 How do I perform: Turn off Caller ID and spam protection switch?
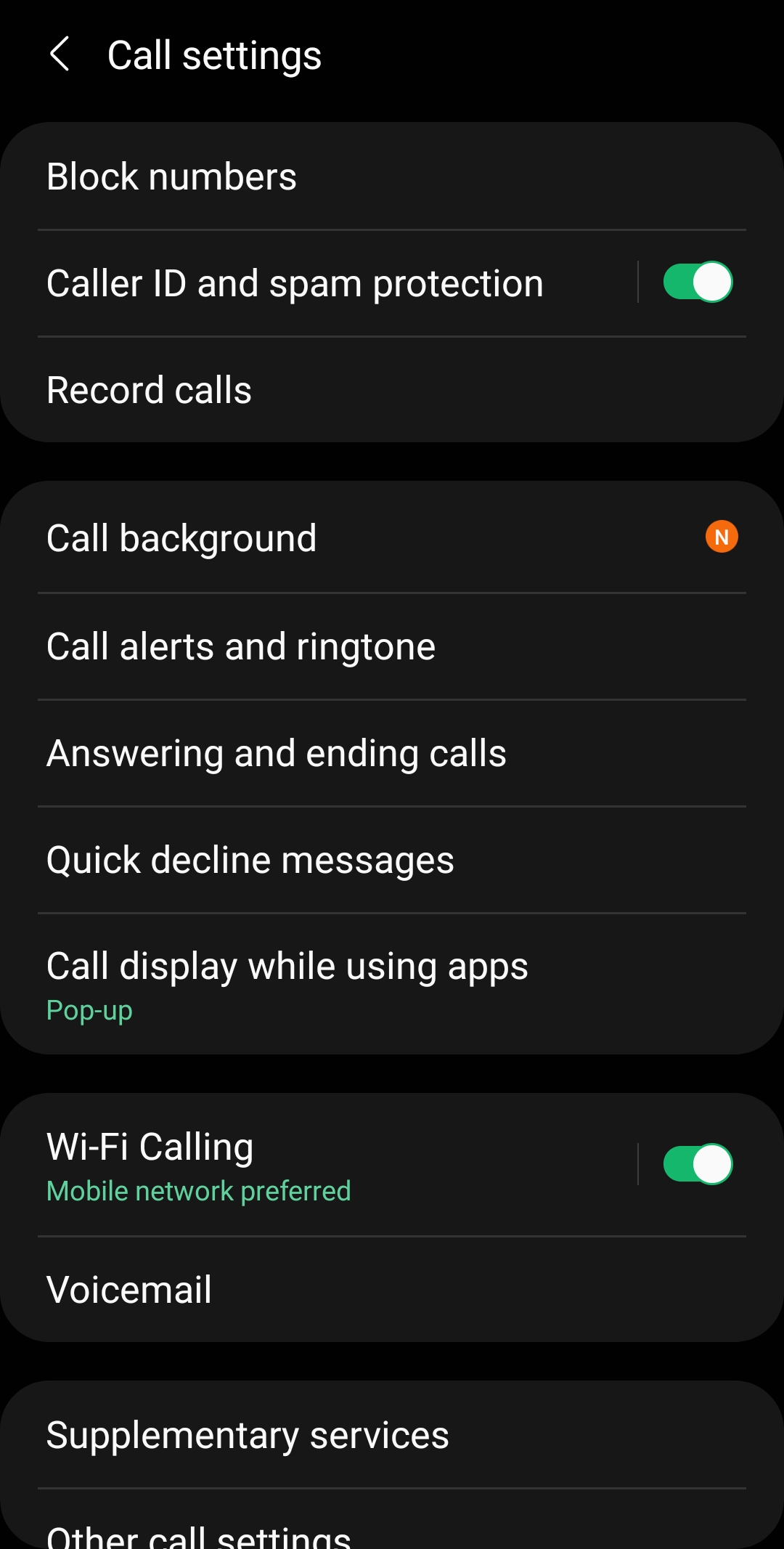[x=697, y=282]
